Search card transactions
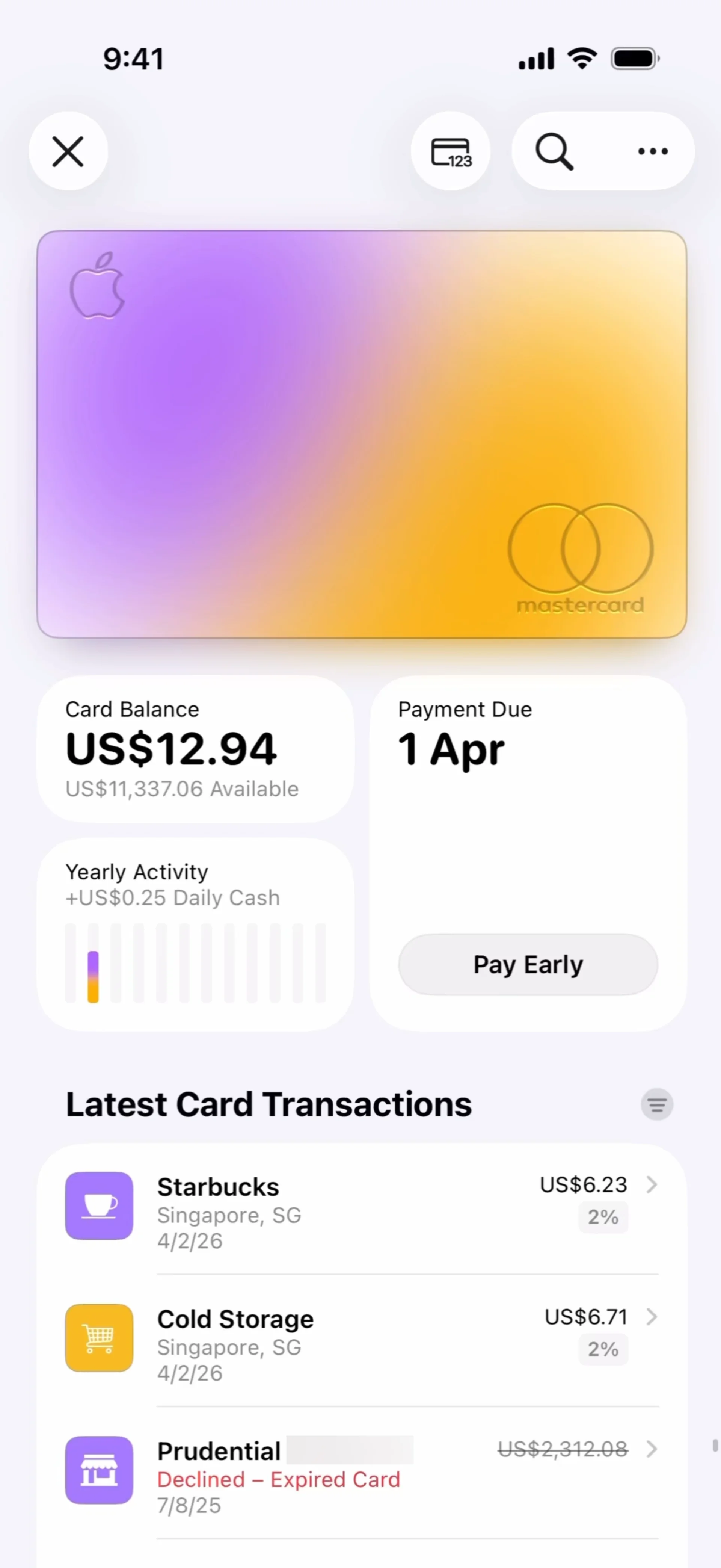Viewport: 721px width, 1568px height. click(554, 151)
